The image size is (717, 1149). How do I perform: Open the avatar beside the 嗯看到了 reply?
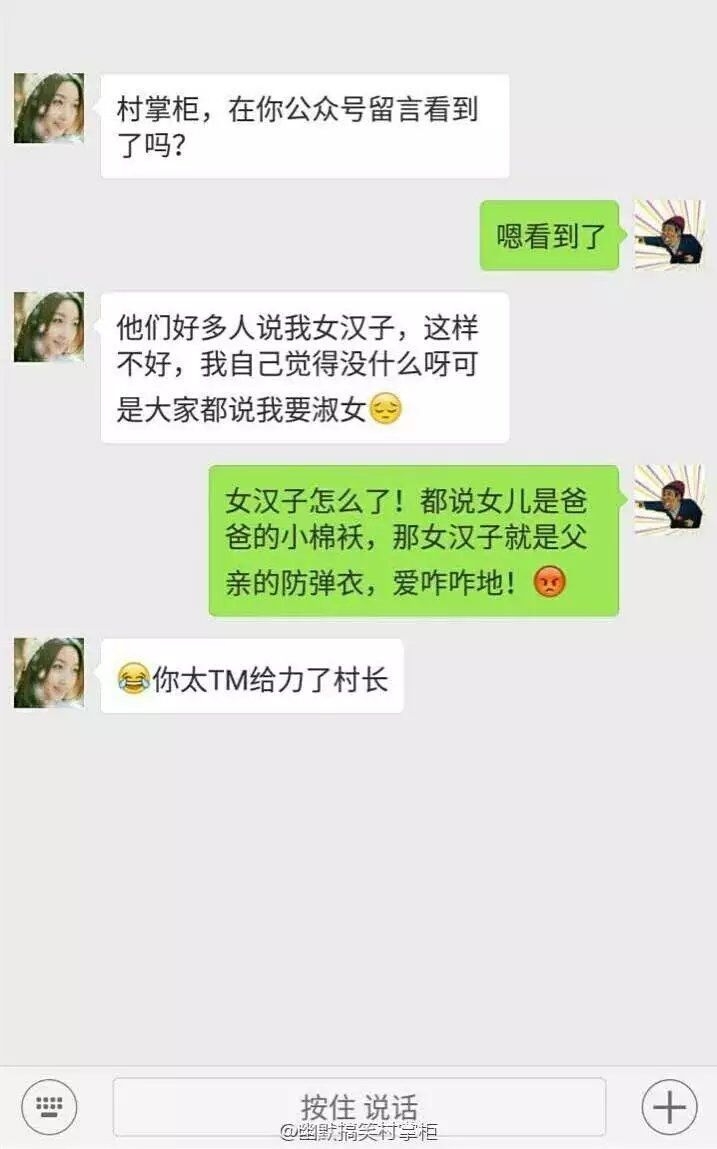(669, 234)
